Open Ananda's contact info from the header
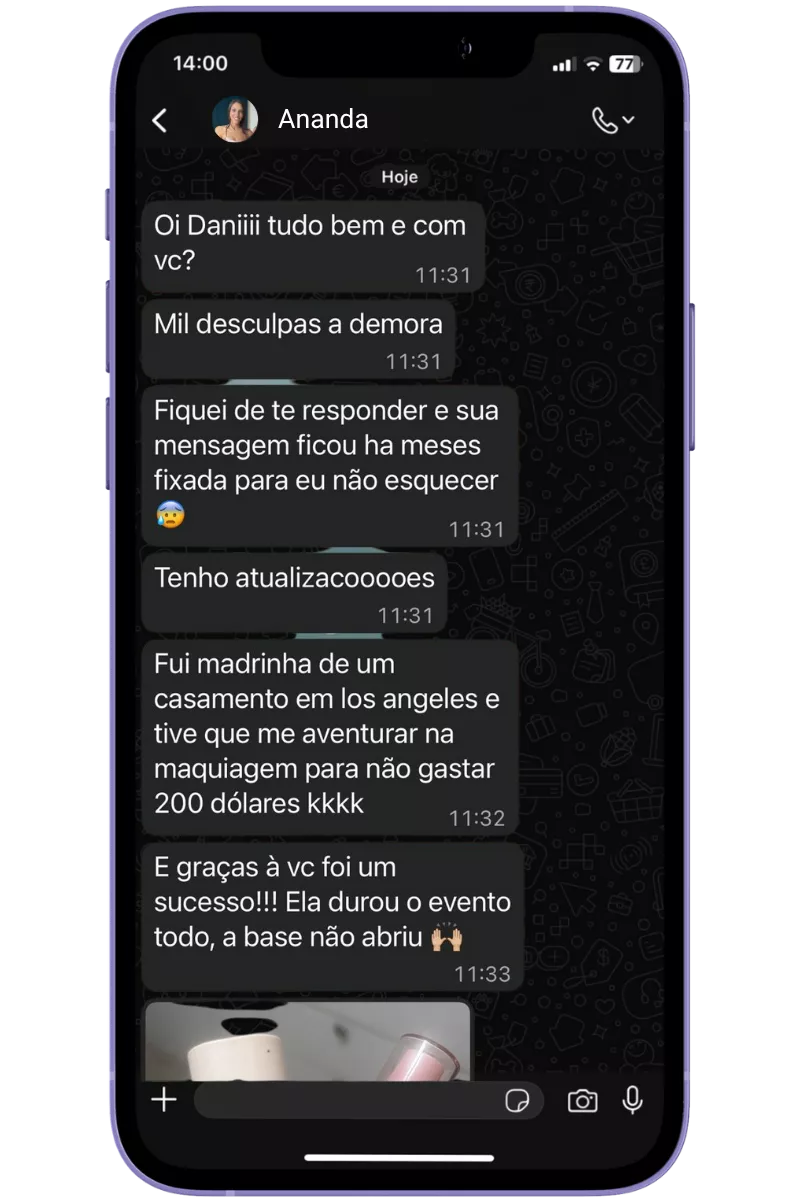Viewport: 800px width, 1200px height. tap(322, 119)
